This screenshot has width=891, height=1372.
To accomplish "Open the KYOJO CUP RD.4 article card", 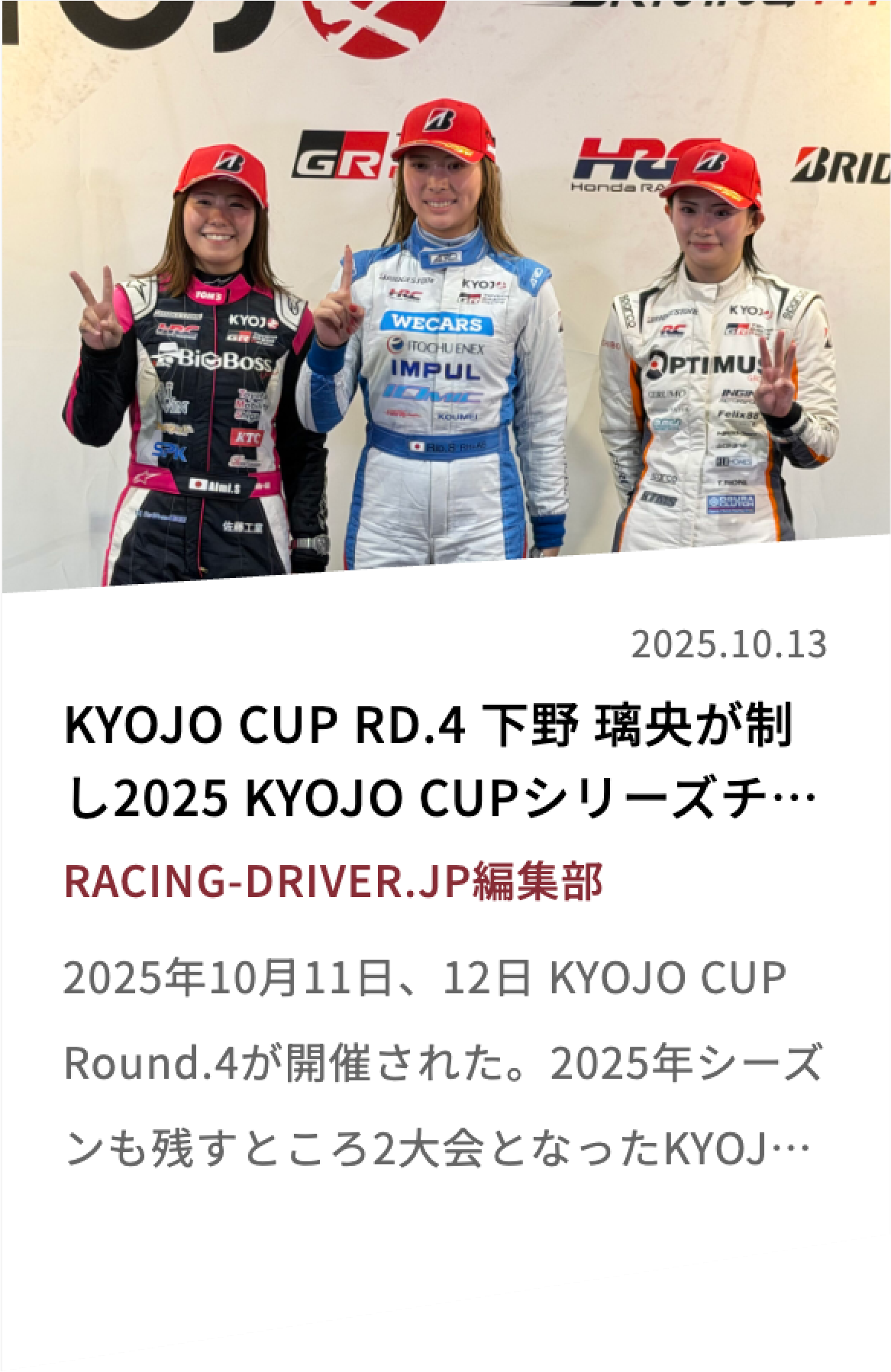I will [440, 761].
